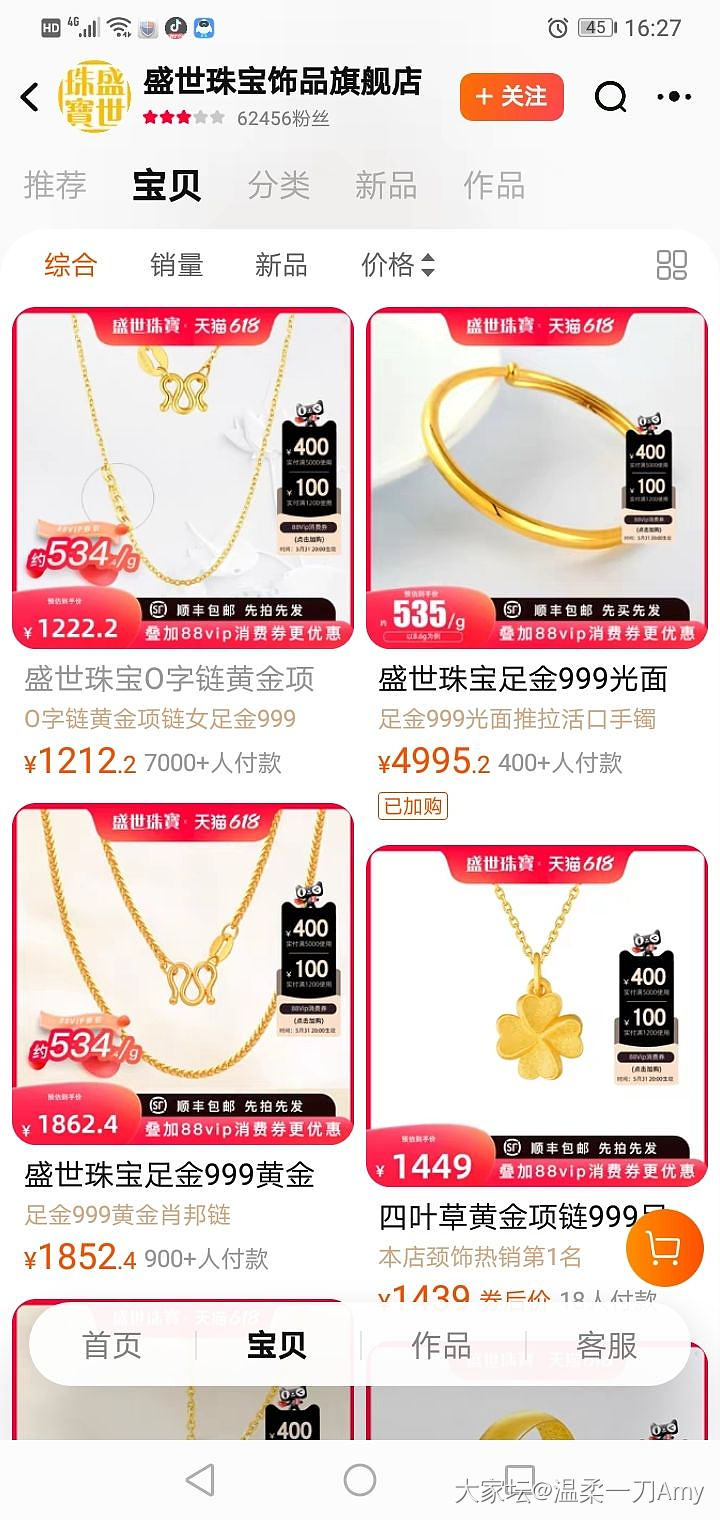Open the floating shopping cart button
This screenshot has height=1520, width=720.
[x=664, y=1248]
